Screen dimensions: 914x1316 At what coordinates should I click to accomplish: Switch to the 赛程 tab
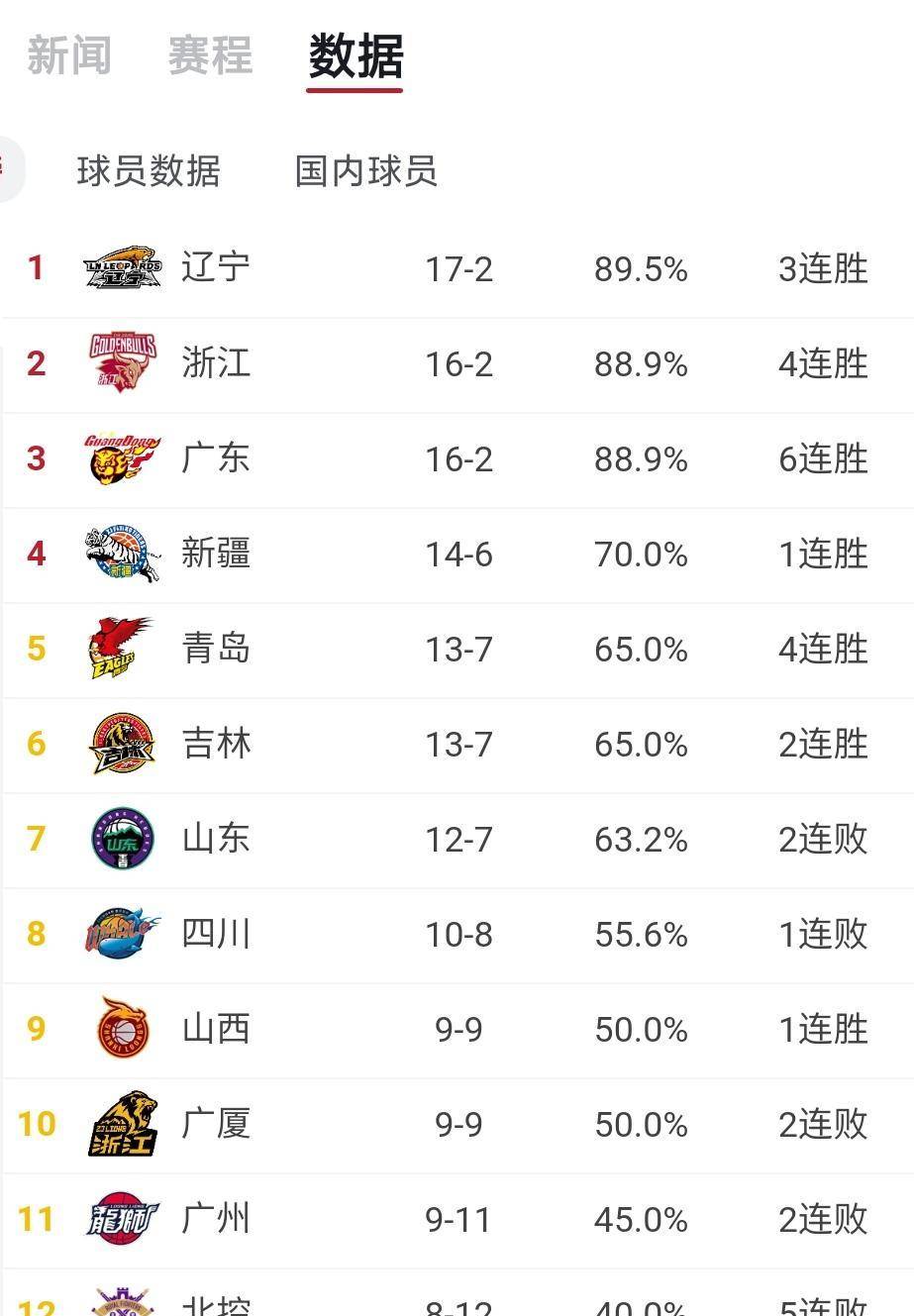pyautogui.click(x=210, y=55)
